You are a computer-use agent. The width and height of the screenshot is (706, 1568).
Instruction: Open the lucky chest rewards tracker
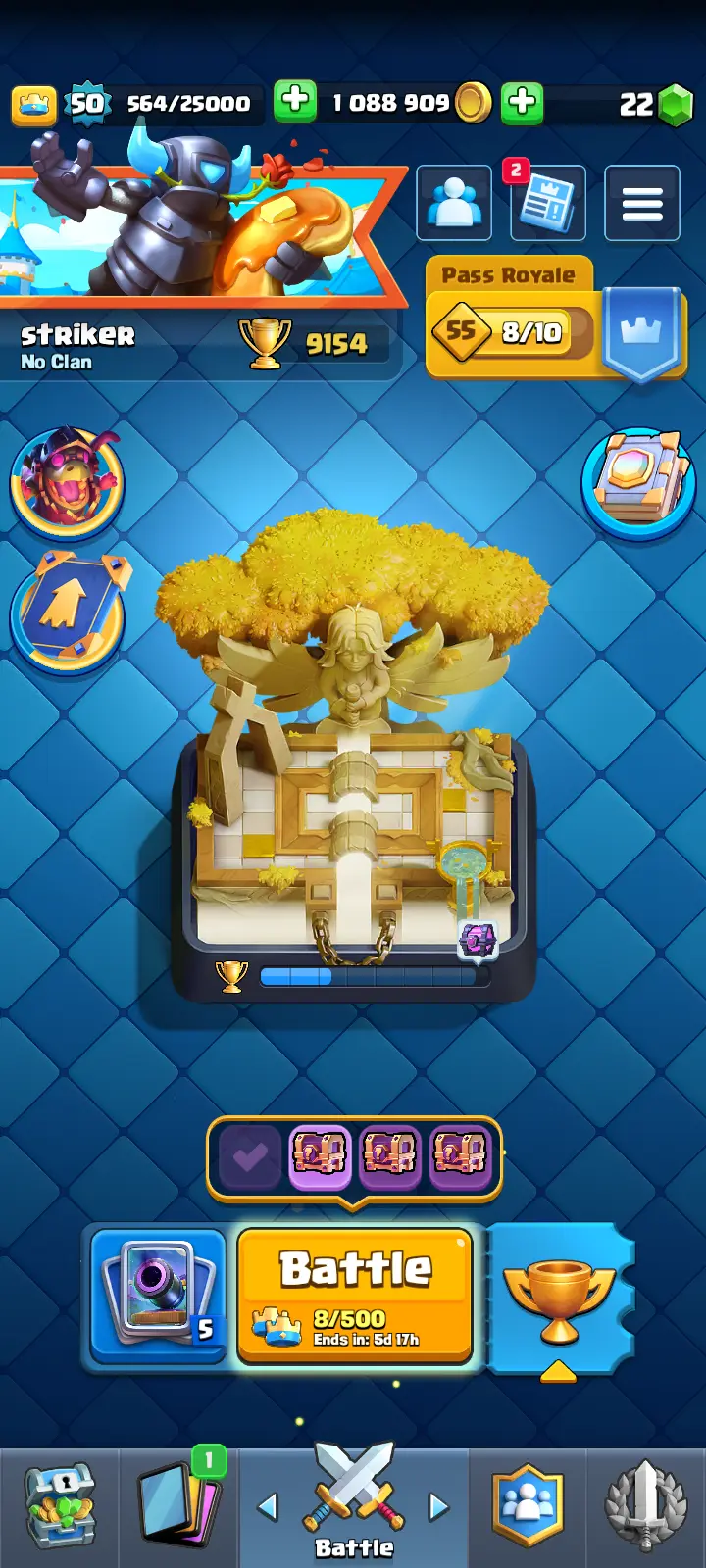point(354,1154)
